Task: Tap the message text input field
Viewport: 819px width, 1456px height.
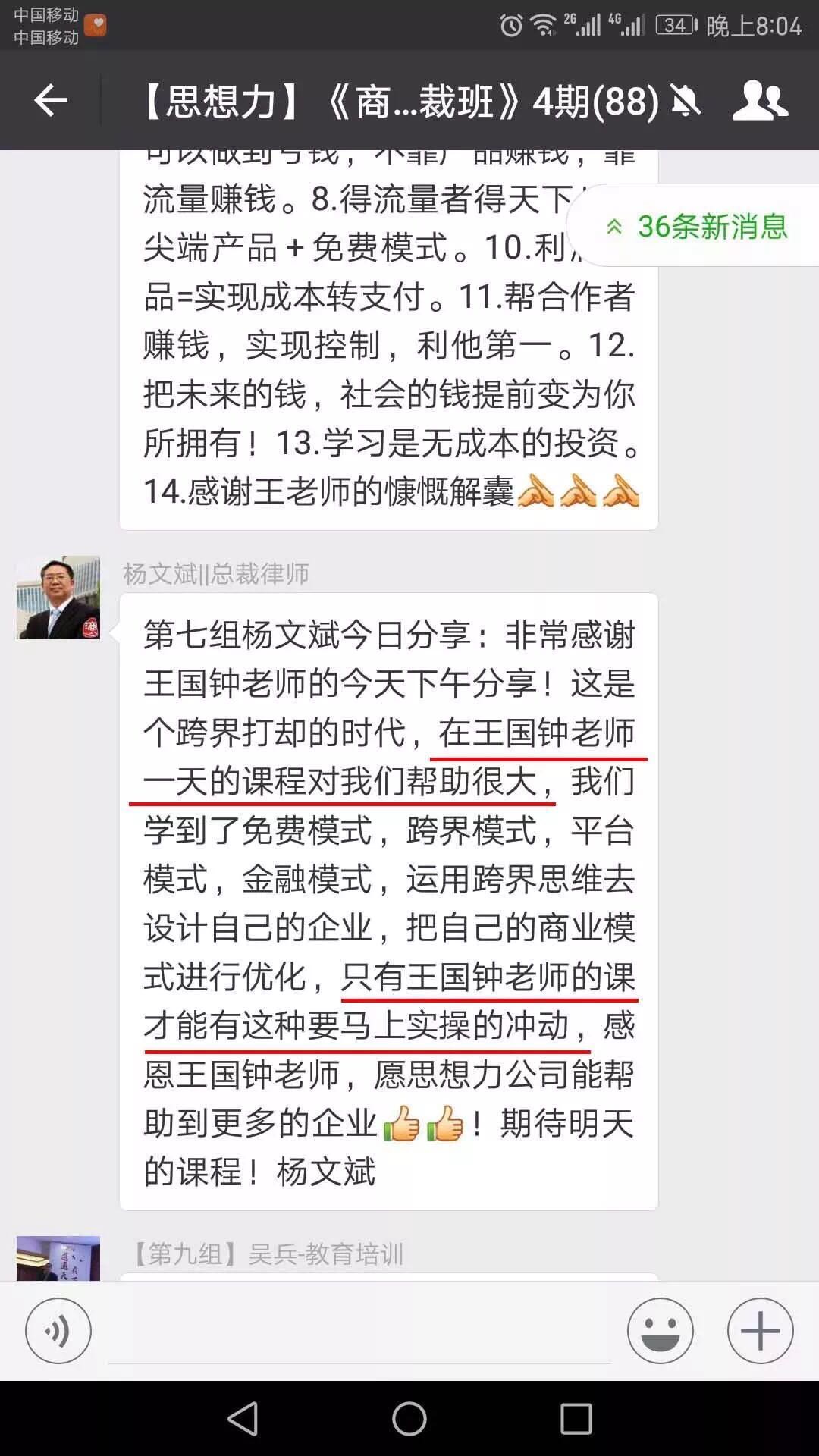Action: 359,1332
